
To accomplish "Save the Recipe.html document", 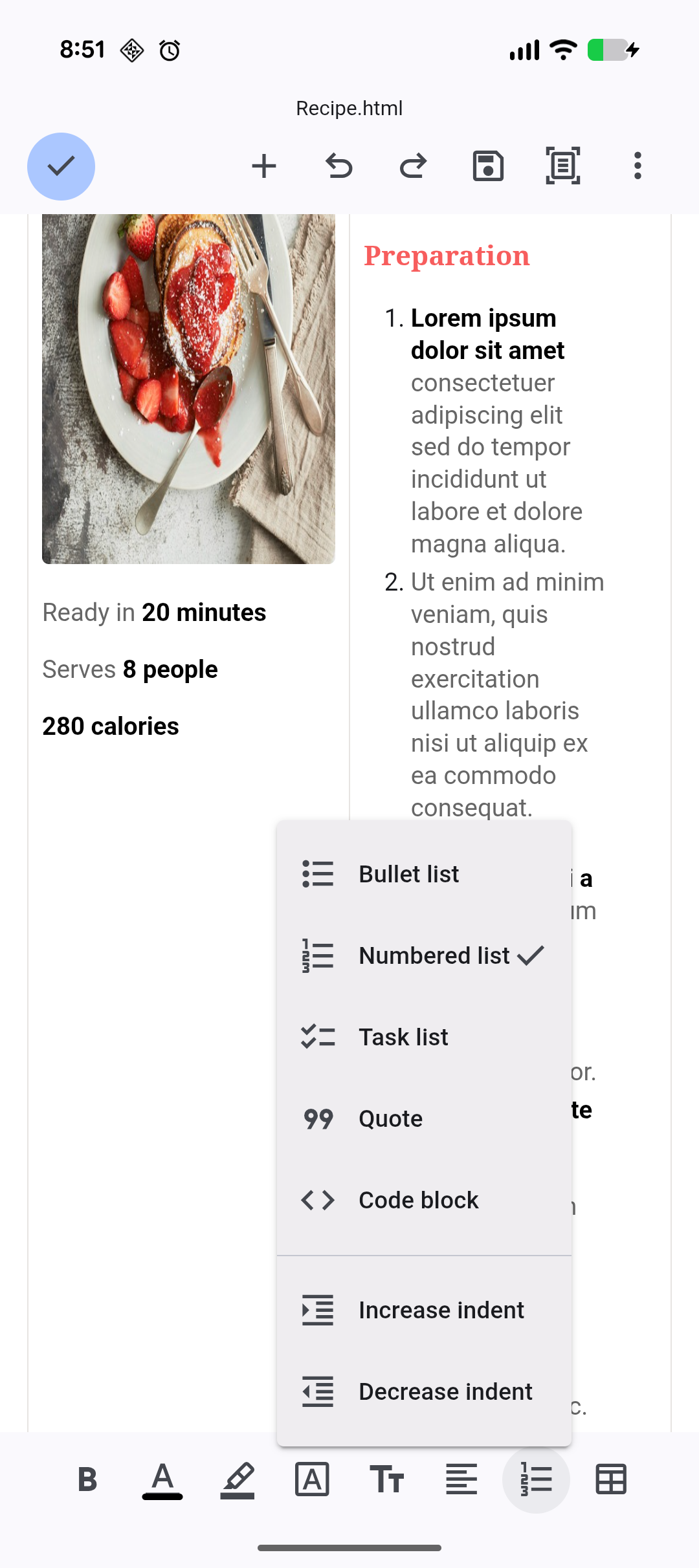I will tap(488, 166).
